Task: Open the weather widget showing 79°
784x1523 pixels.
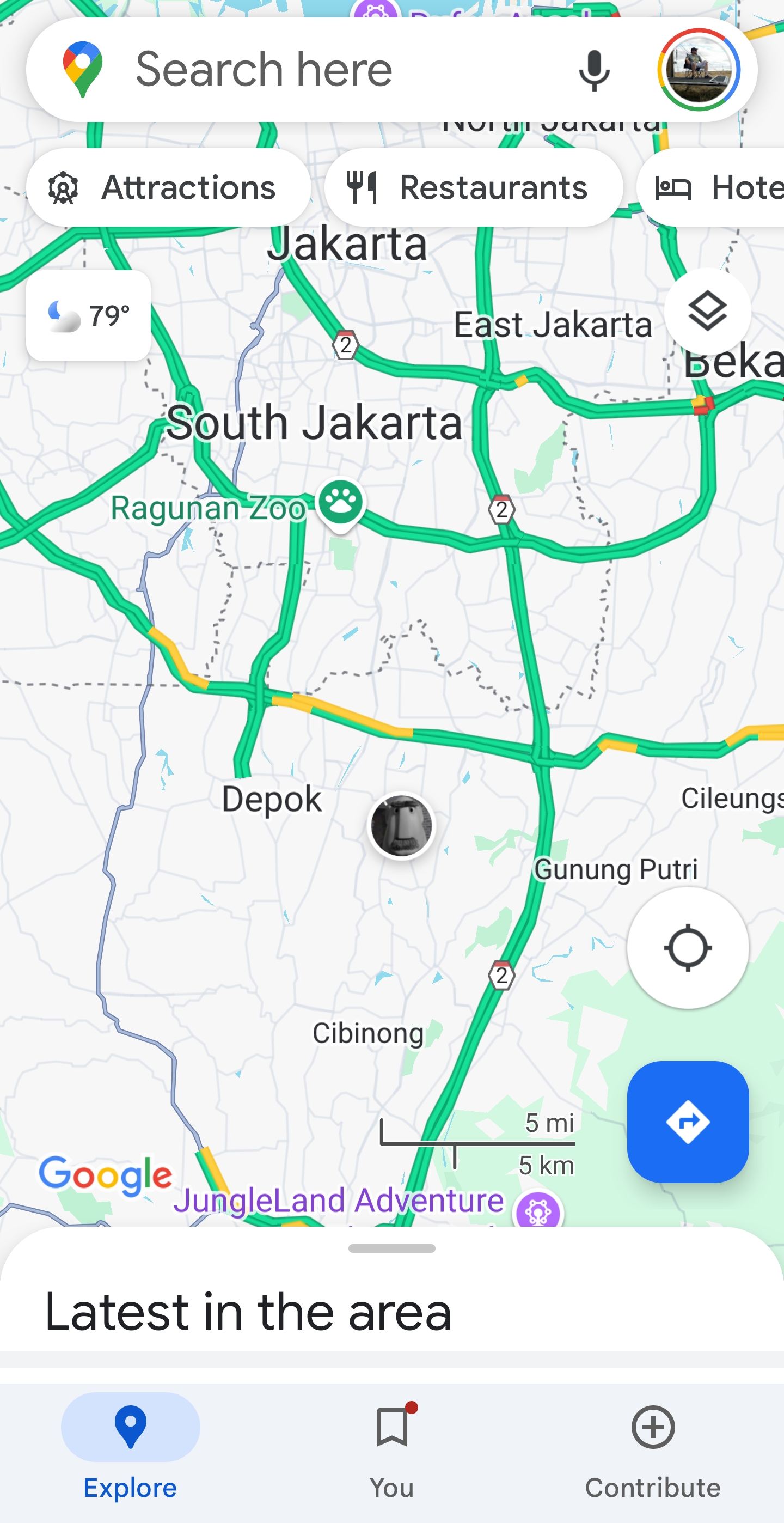Action: 89,316
